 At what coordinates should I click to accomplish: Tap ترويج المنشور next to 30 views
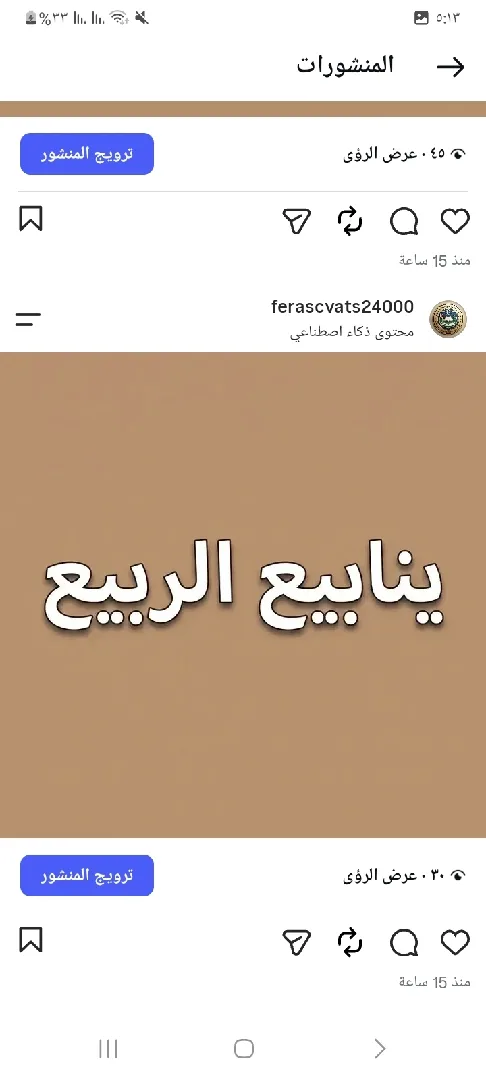[x=87, y=875]
